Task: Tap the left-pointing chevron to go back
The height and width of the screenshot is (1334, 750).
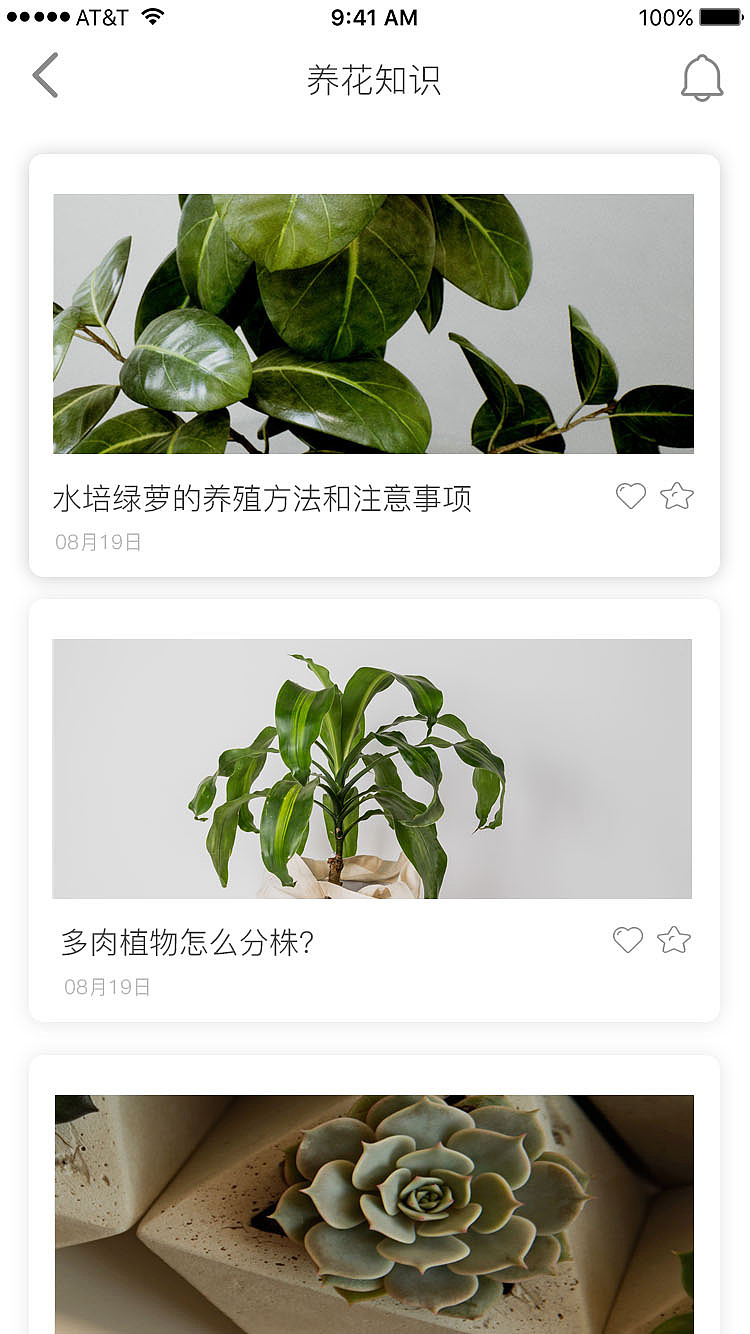Action: tap(44, 76)
